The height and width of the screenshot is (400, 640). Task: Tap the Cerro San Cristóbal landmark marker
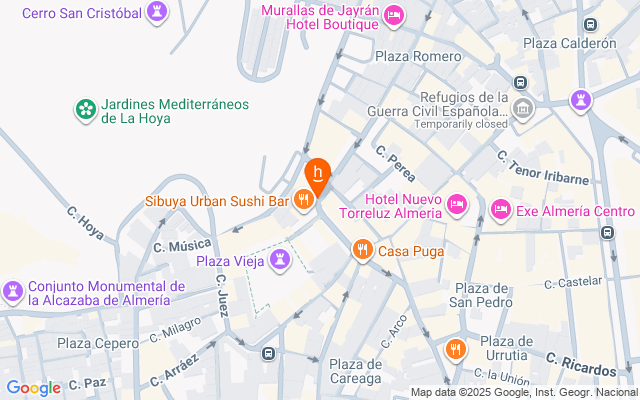pos(157,12)
